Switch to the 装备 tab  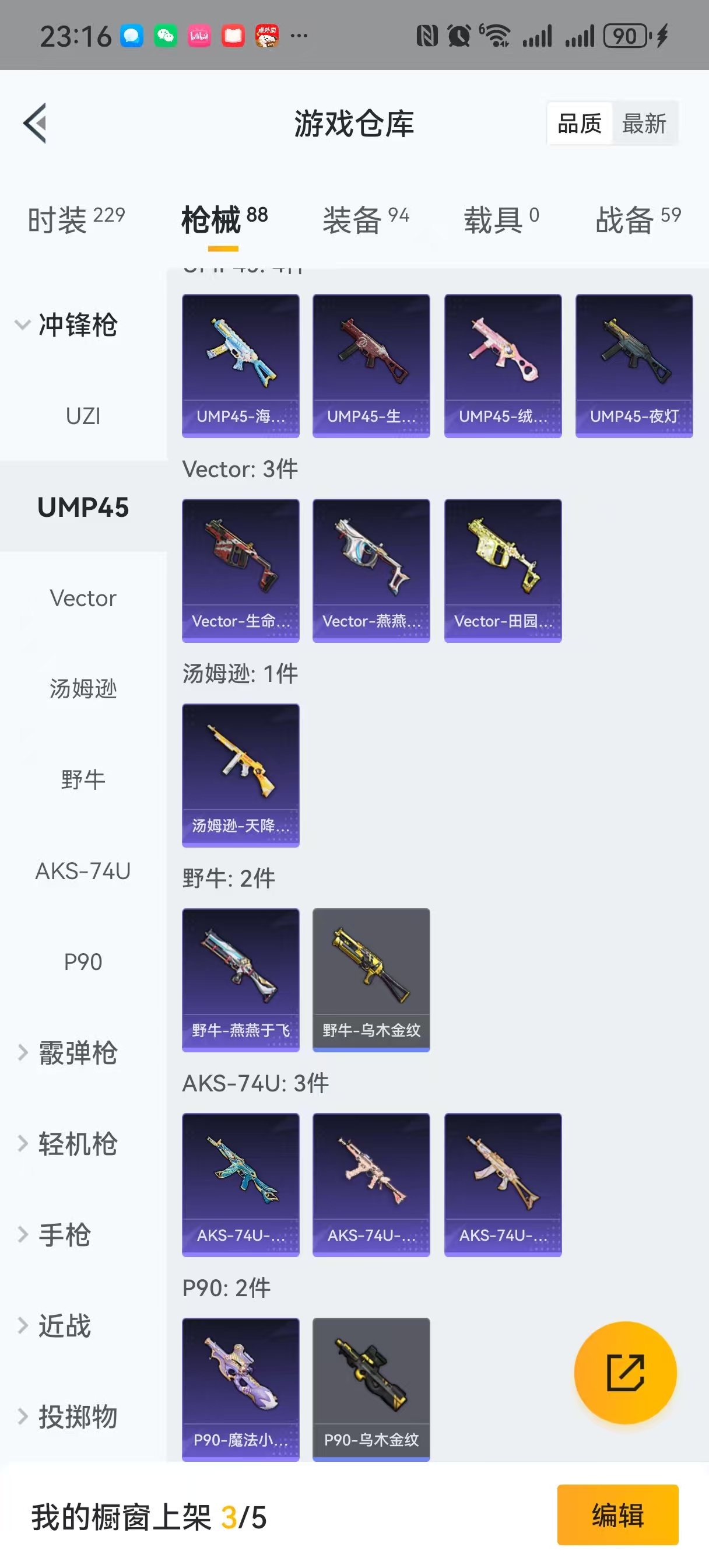point(366,219)
